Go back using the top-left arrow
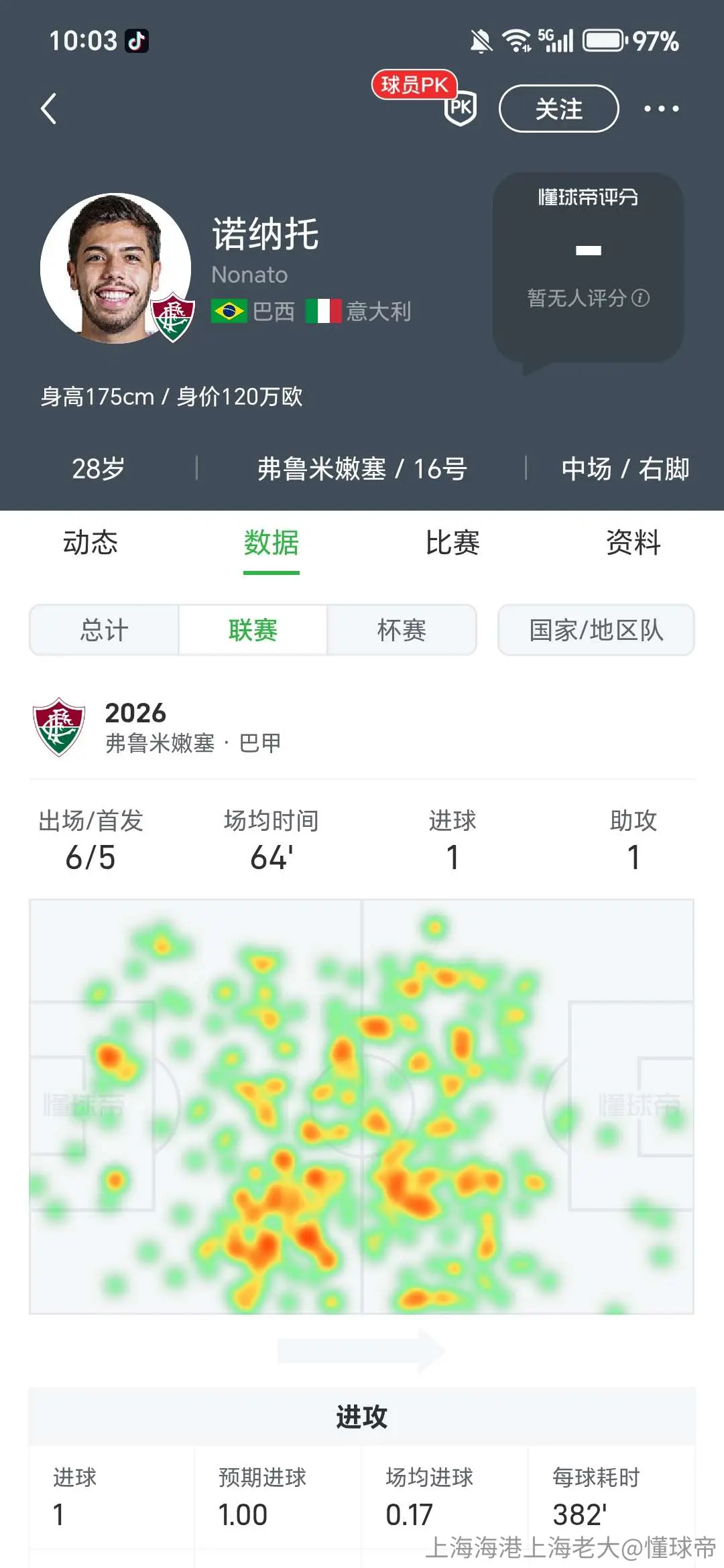Screen dimensions: 724x1568 48,109
